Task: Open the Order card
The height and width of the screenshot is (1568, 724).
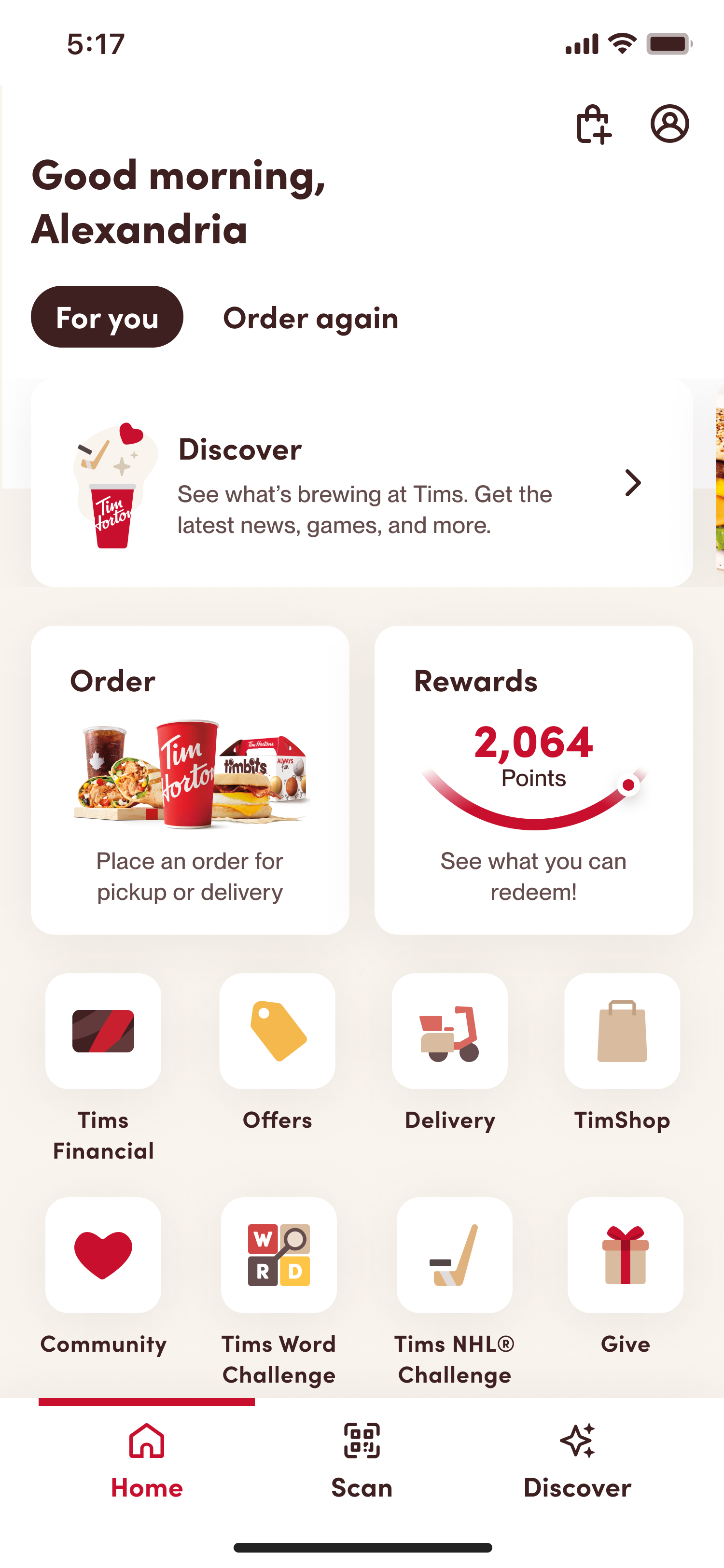Action: 190,780
